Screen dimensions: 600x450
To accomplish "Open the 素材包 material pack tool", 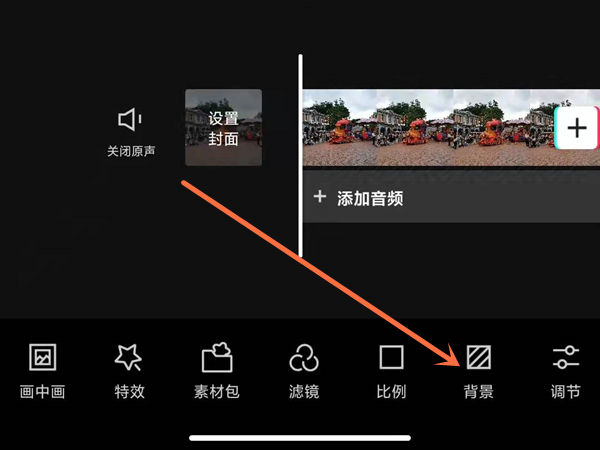I will [x=216, y=370].
